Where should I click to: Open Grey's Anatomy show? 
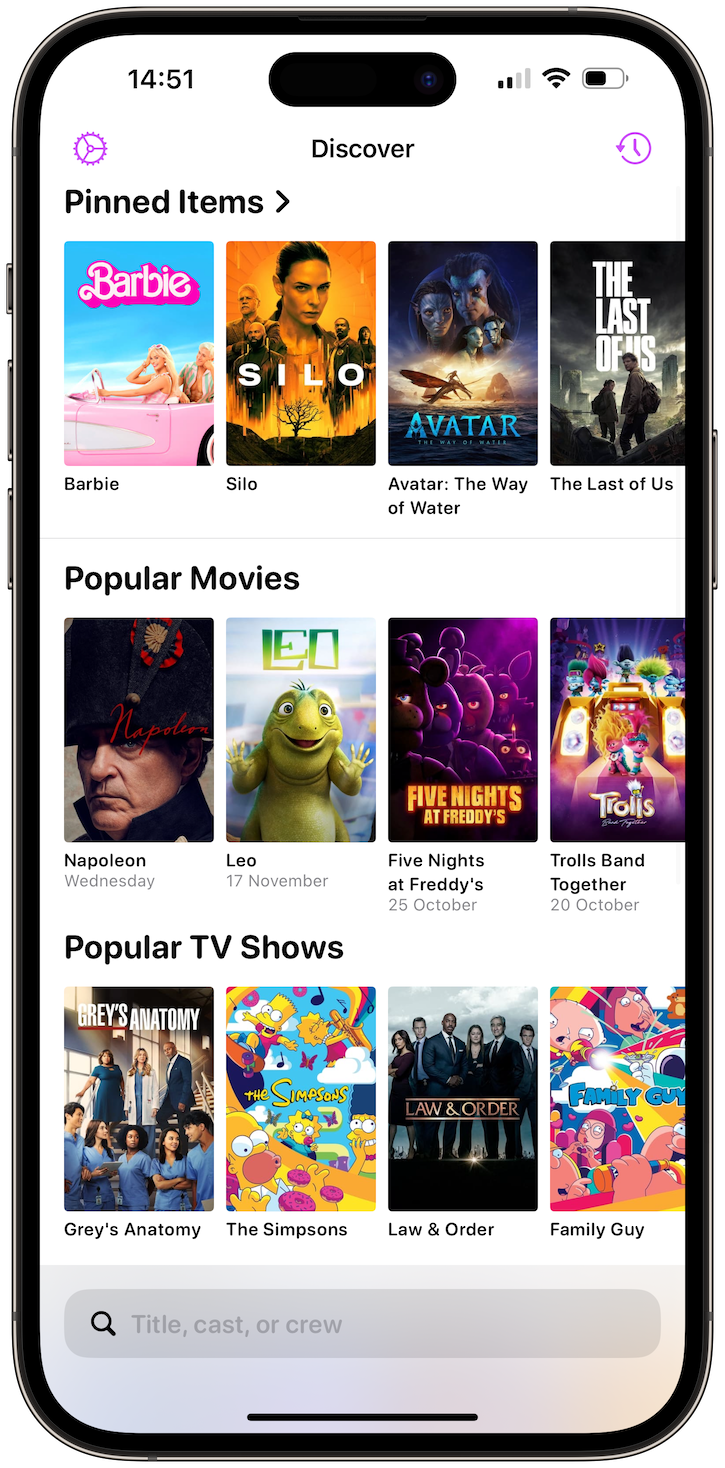coord(139,1099)
